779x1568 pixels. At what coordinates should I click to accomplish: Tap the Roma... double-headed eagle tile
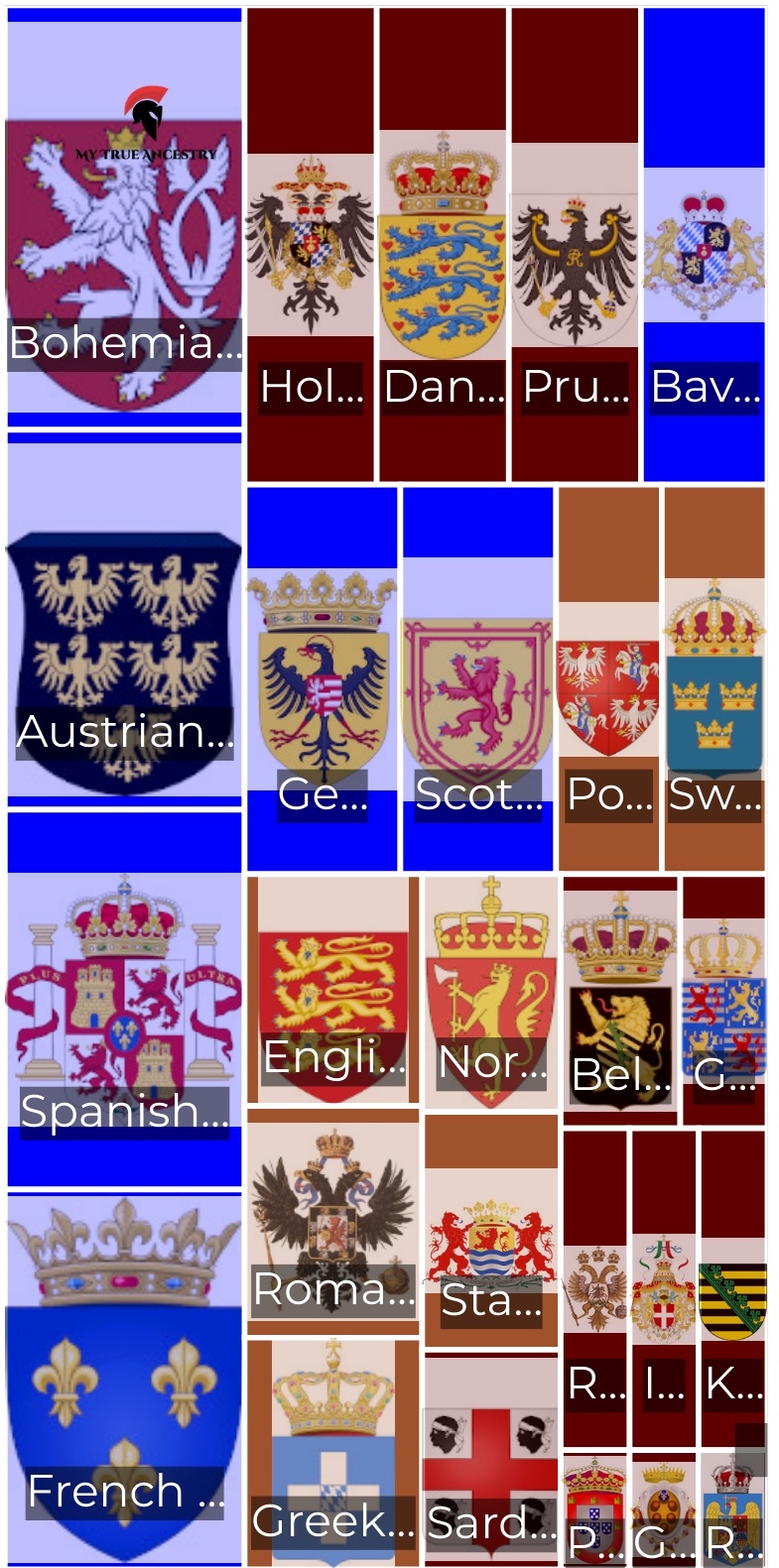(333, 1222)
